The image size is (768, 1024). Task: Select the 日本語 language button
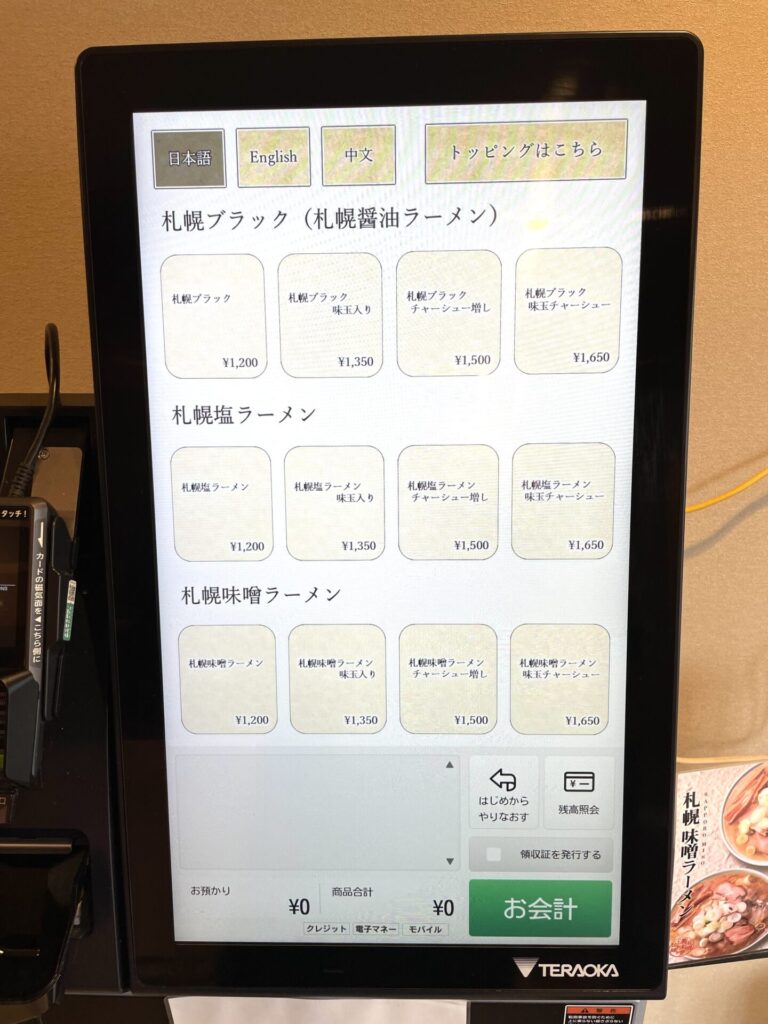point(189,158)
